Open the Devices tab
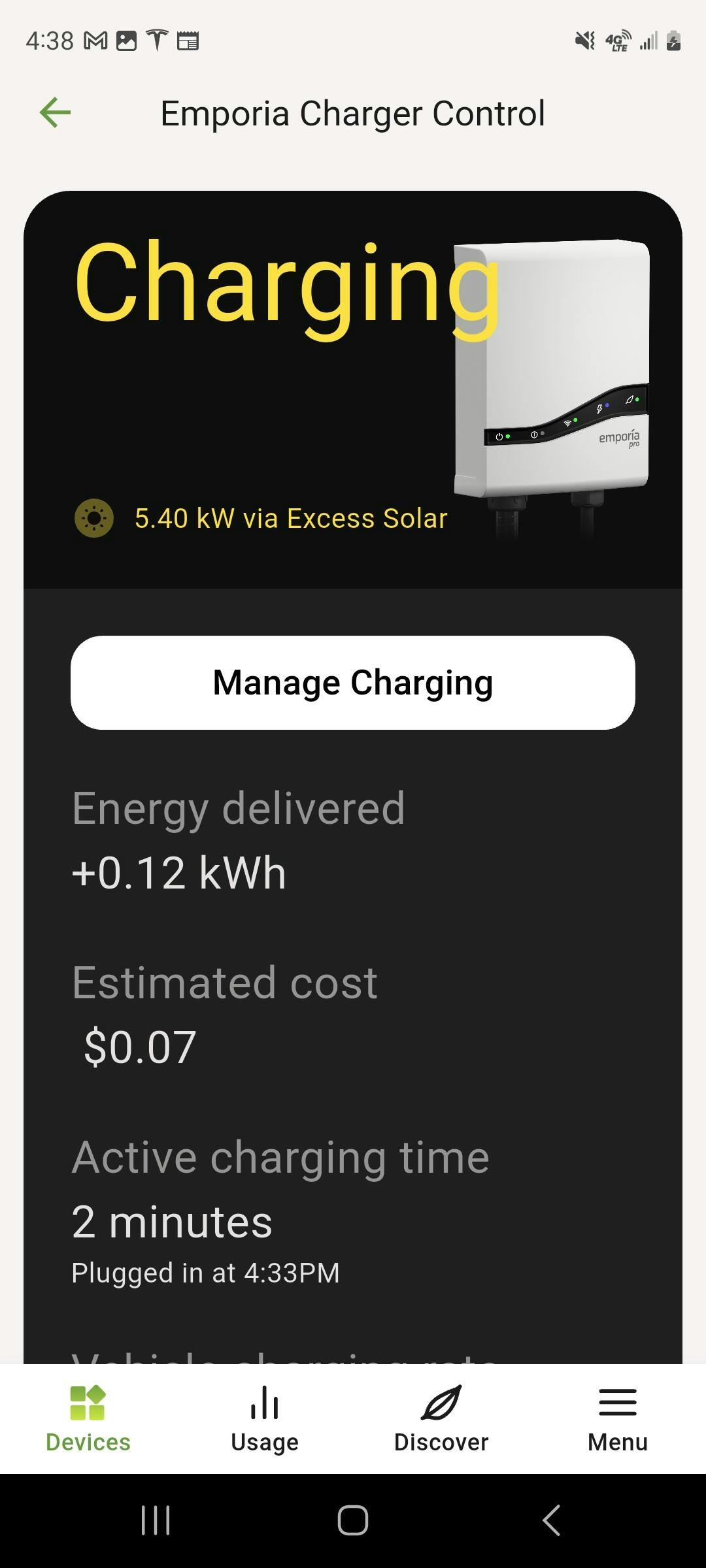Viewport: 706px width, 1568px height. pyautogui.click(x=88, y=1419)
